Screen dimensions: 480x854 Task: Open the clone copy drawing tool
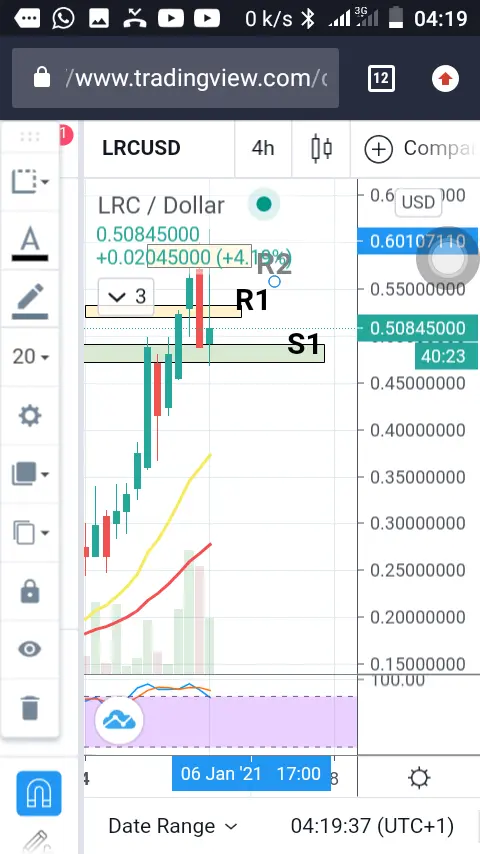(30, 532)
